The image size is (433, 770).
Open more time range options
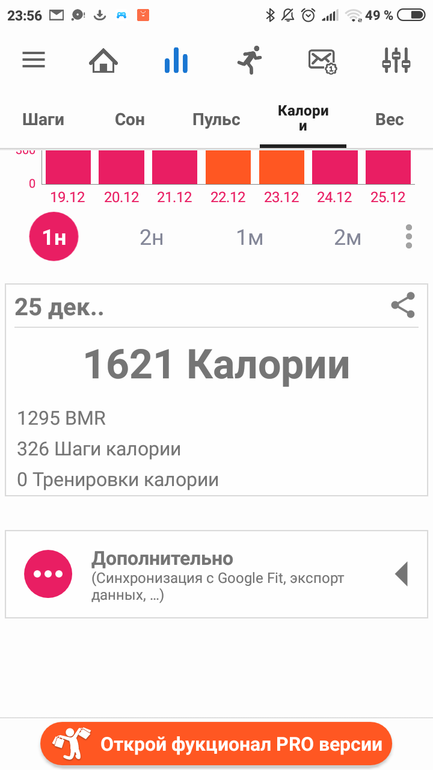409,237
